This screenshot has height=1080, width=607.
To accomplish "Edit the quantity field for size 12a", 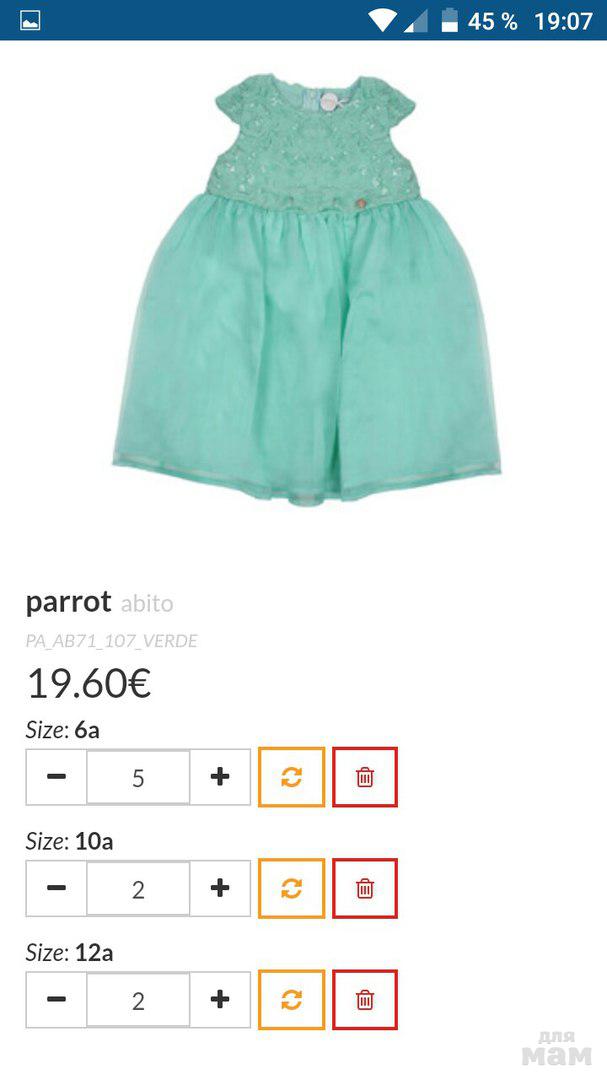I will pyautogui.click(x=138, y=999).
